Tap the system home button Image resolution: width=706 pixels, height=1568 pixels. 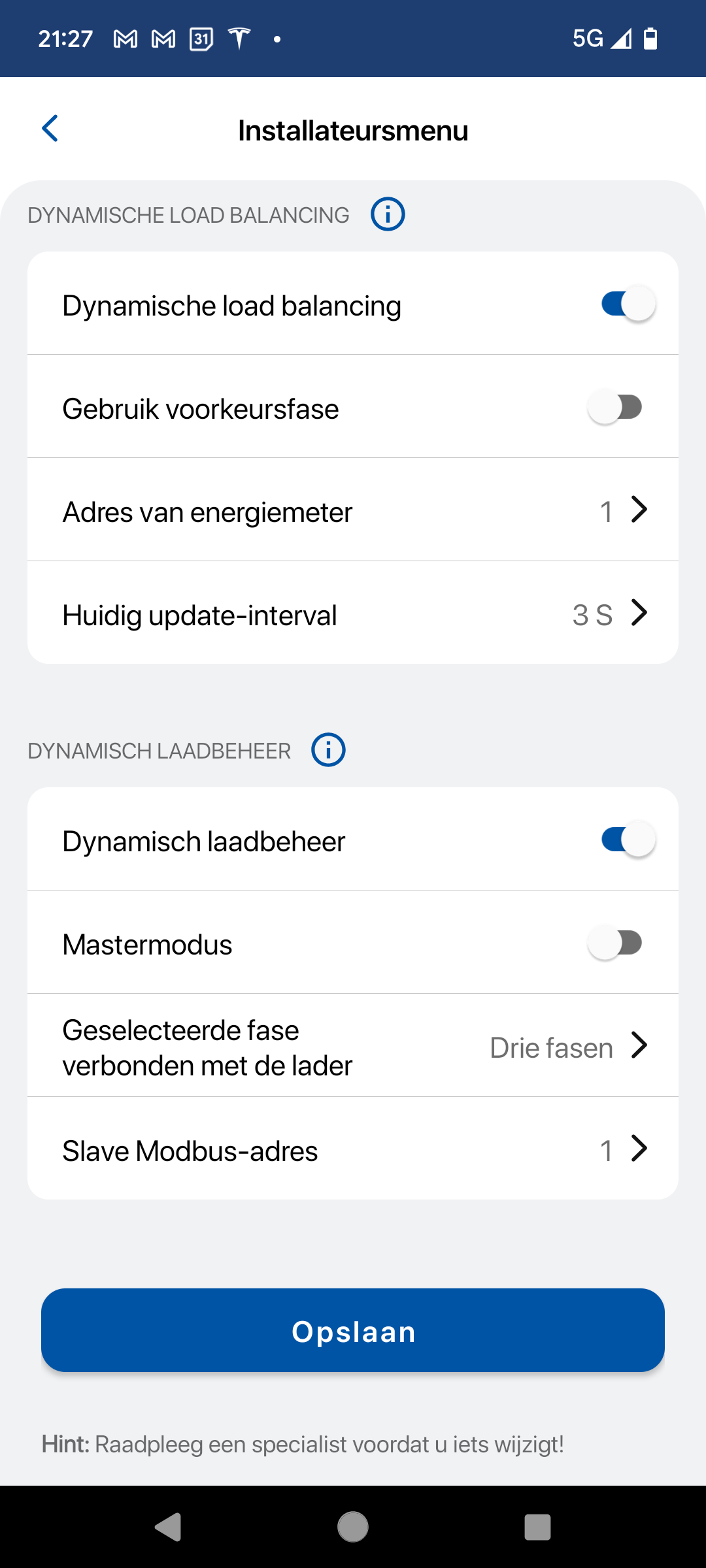click(353, 1527)
